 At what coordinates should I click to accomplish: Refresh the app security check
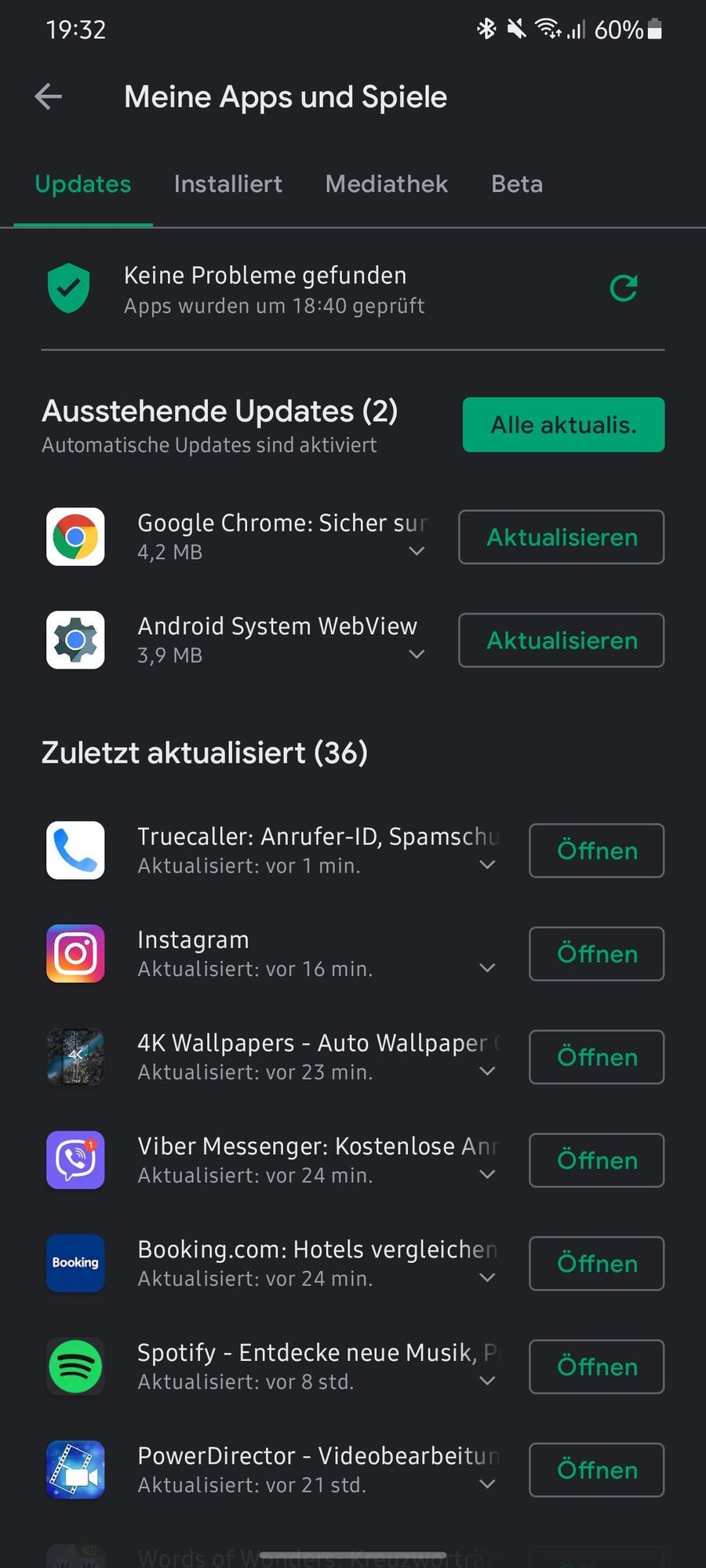coord(624,289)
